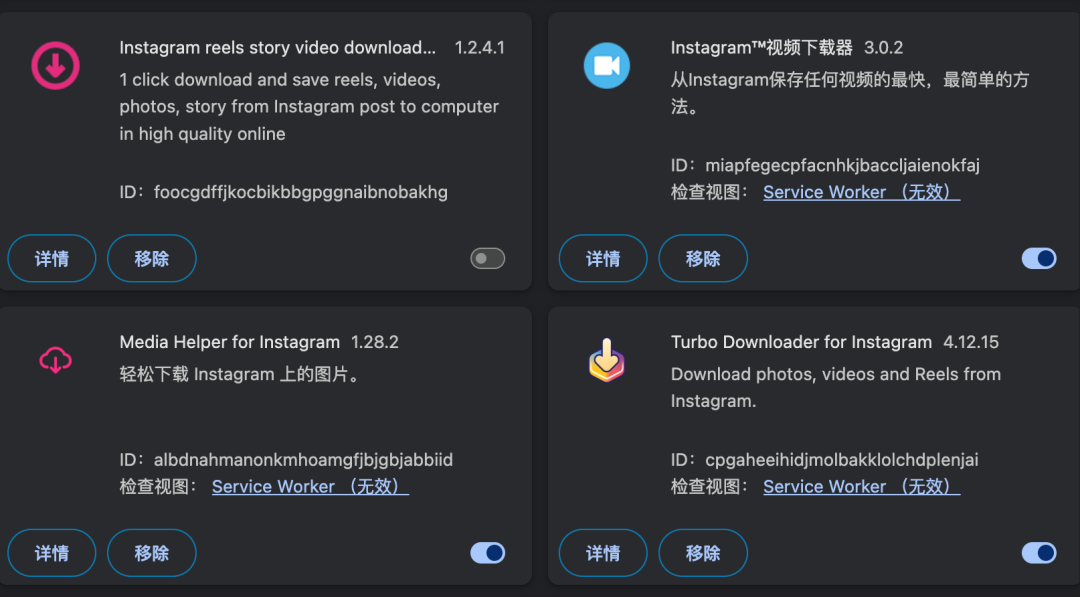
Task: Remove Turbo Downloader for Instagram
Action: [703, 553]
